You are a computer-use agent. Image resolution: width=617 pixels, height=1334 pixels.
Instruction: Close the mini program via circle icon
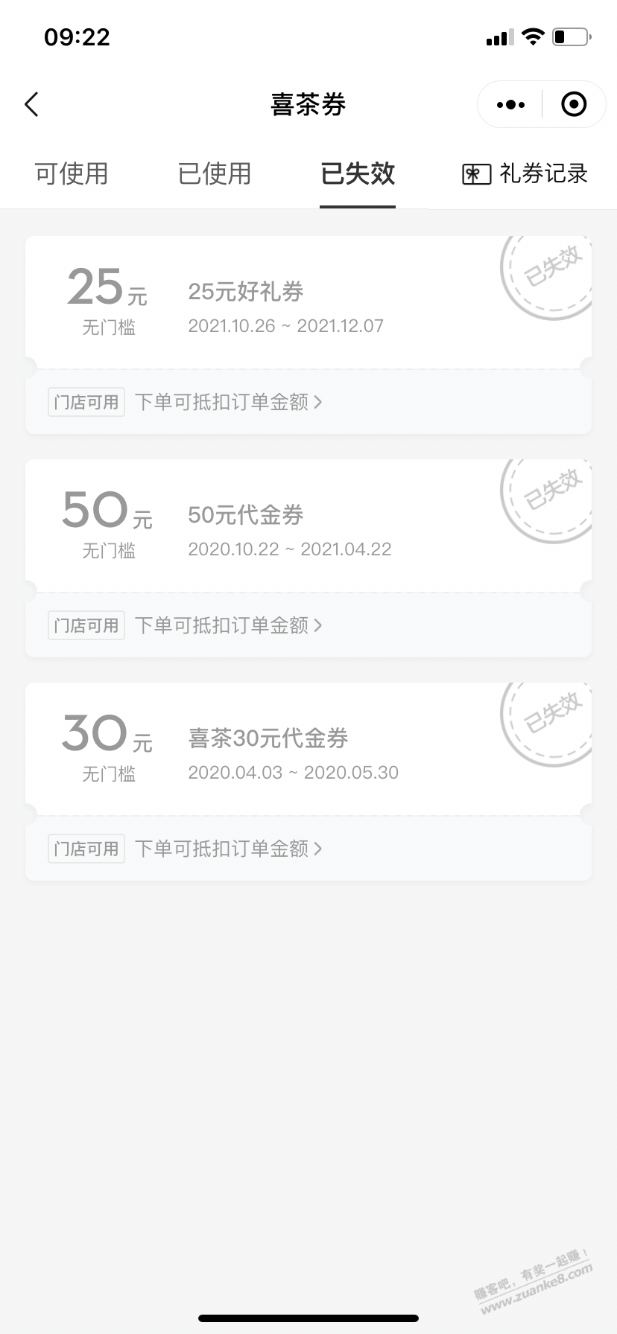coord(574,104)
